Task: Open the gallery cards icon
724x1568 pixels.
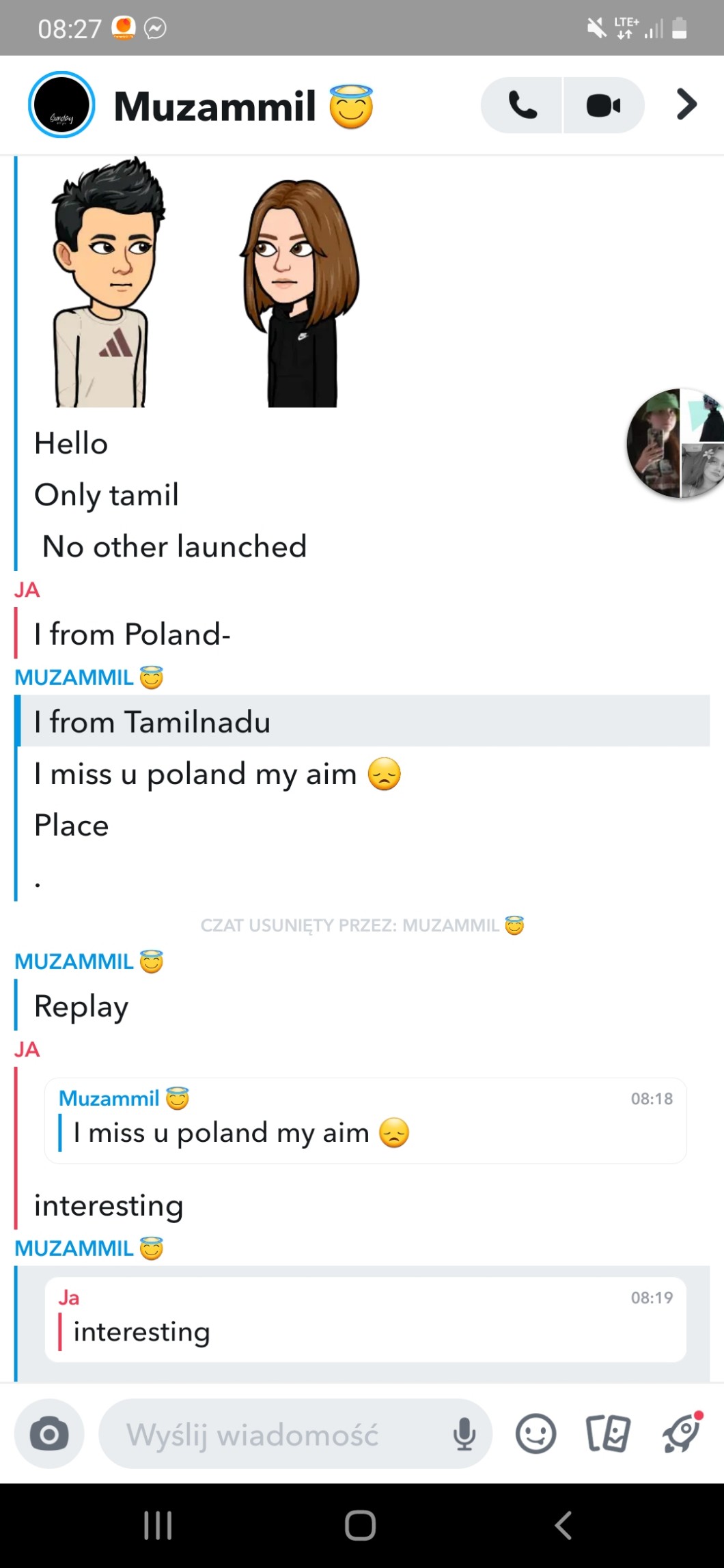Action: [608, 1433]
